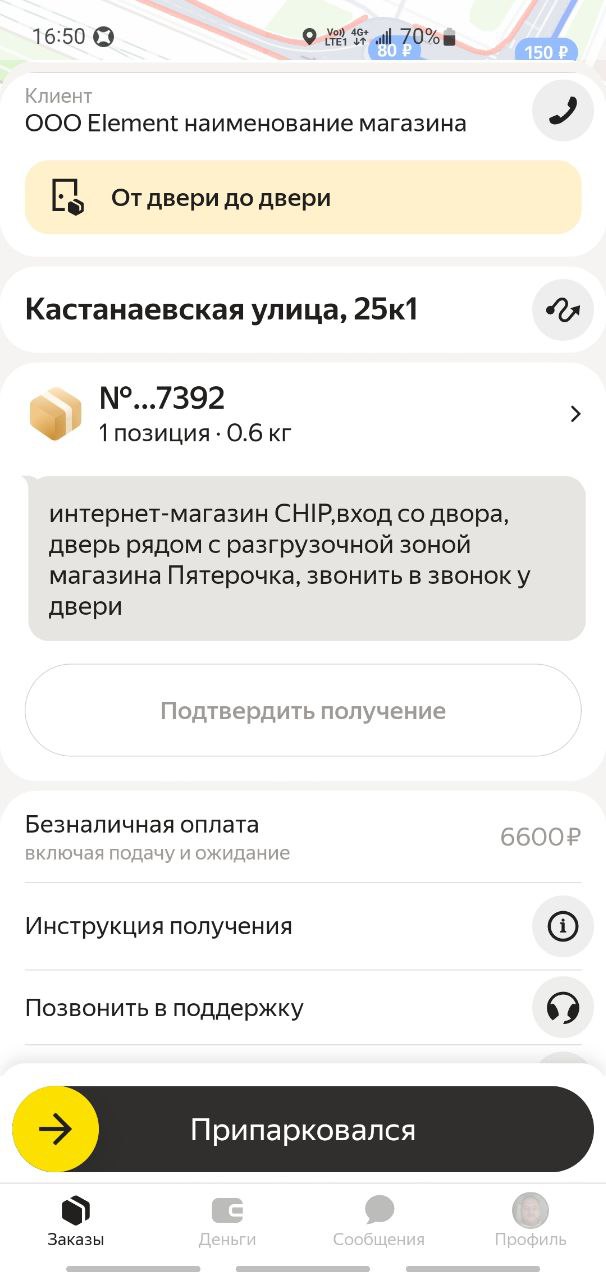The height and width of the screenshot is (1280, 606).
Task: Open route for Кастанаевская улица, 25к1
Action: click(562, 310)
